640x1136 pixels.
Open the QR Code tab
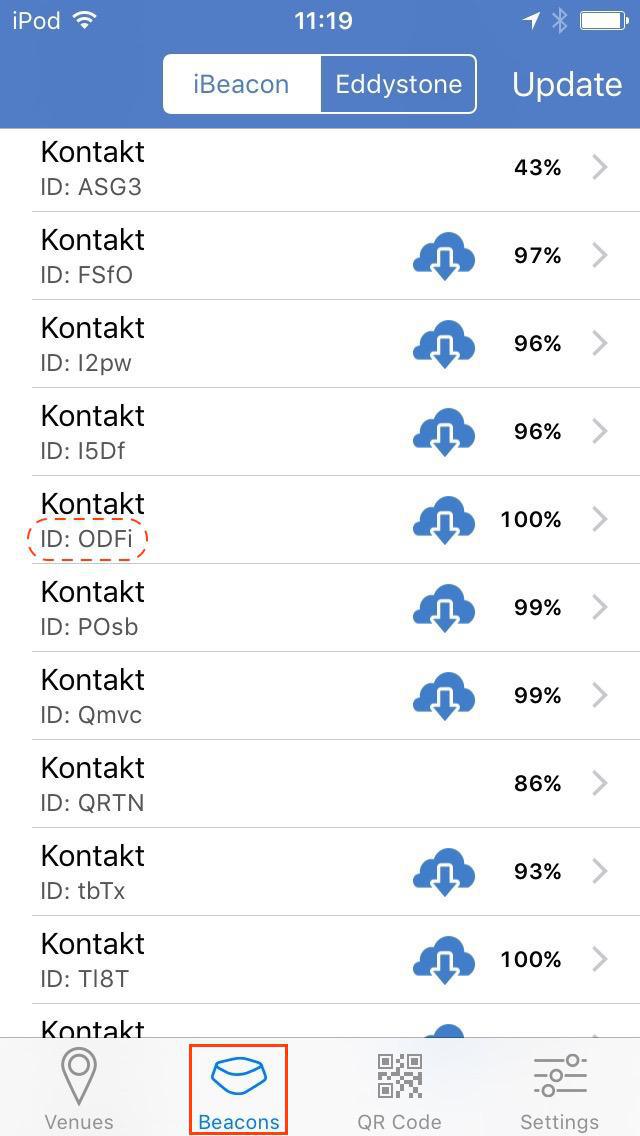point(399,1090)
